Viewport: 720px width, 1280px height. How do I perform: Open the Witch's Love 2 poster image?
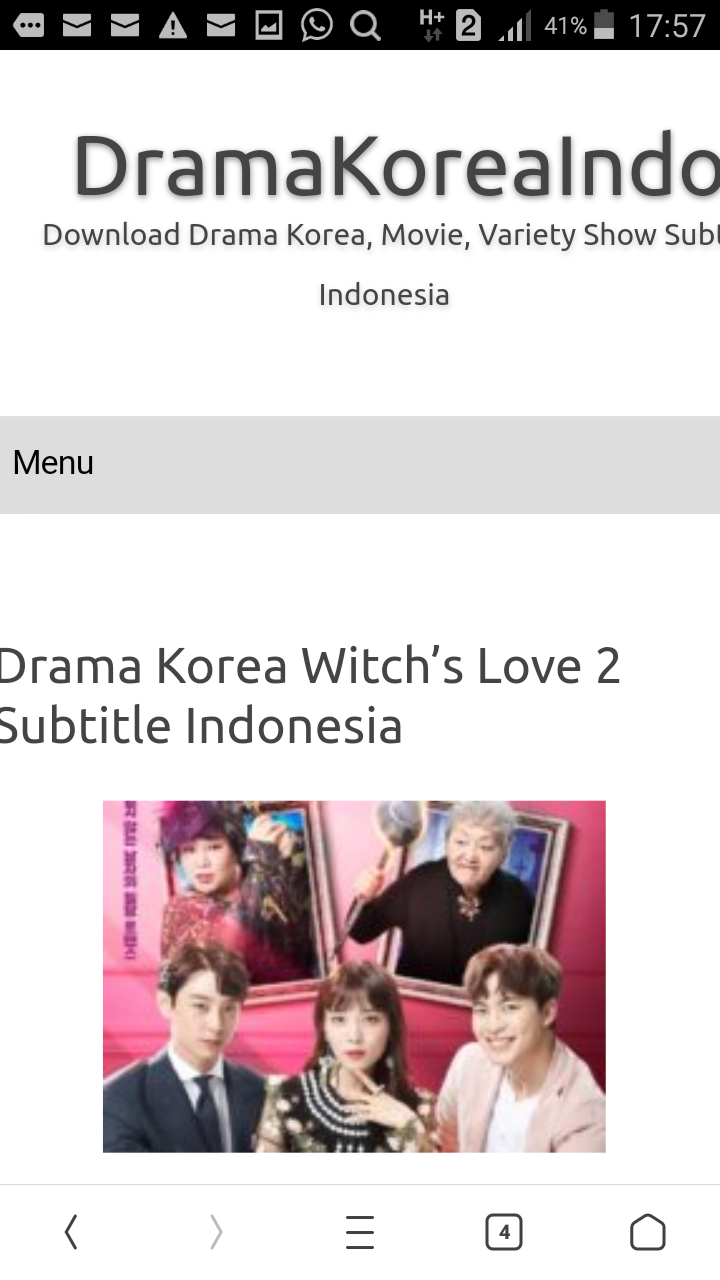point(354,976)
